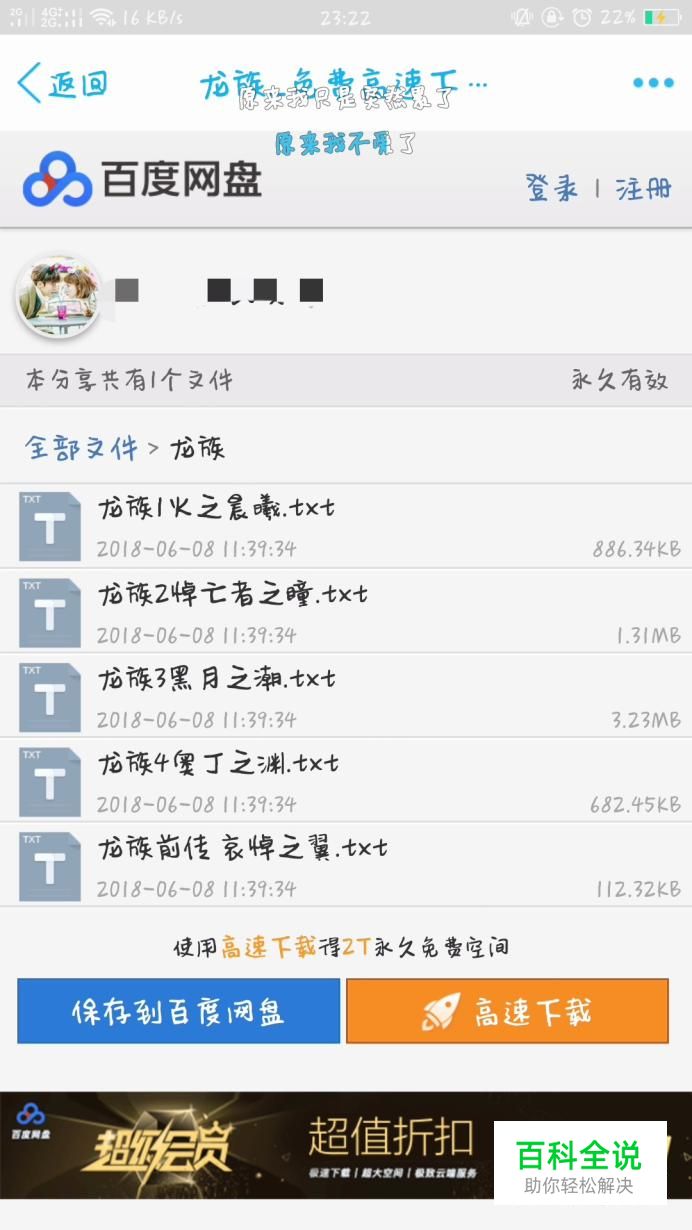
Task: Open the three-dot overflow menu
Action: pyautogui.click(x=653, y=83)
